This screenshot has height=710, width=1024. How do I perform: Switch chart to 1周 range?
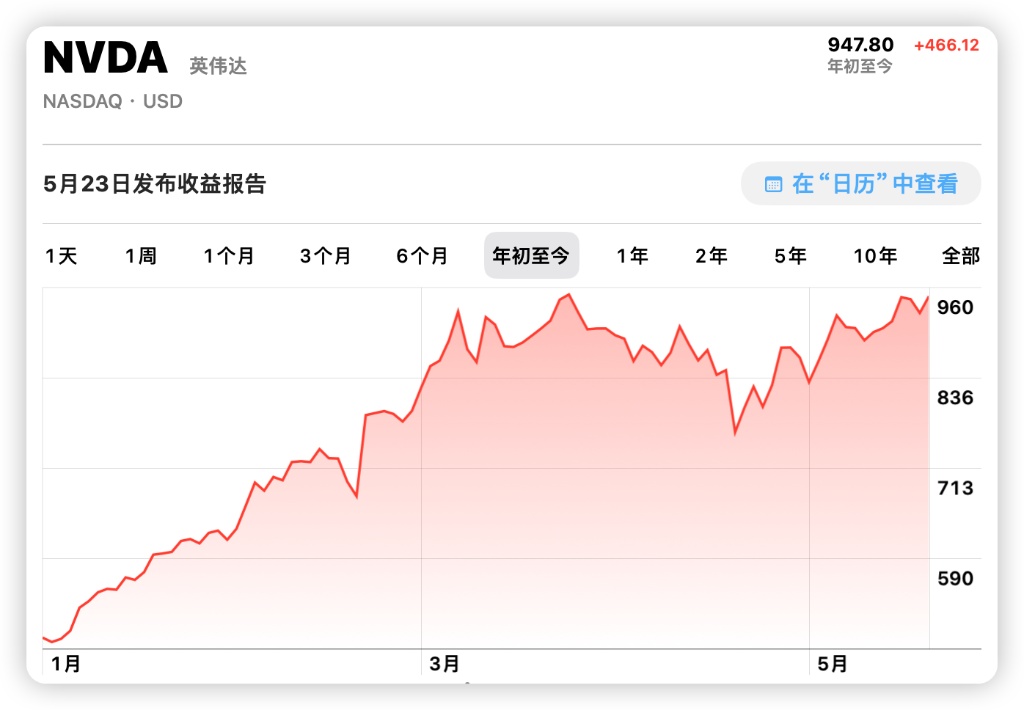point(141,255)
